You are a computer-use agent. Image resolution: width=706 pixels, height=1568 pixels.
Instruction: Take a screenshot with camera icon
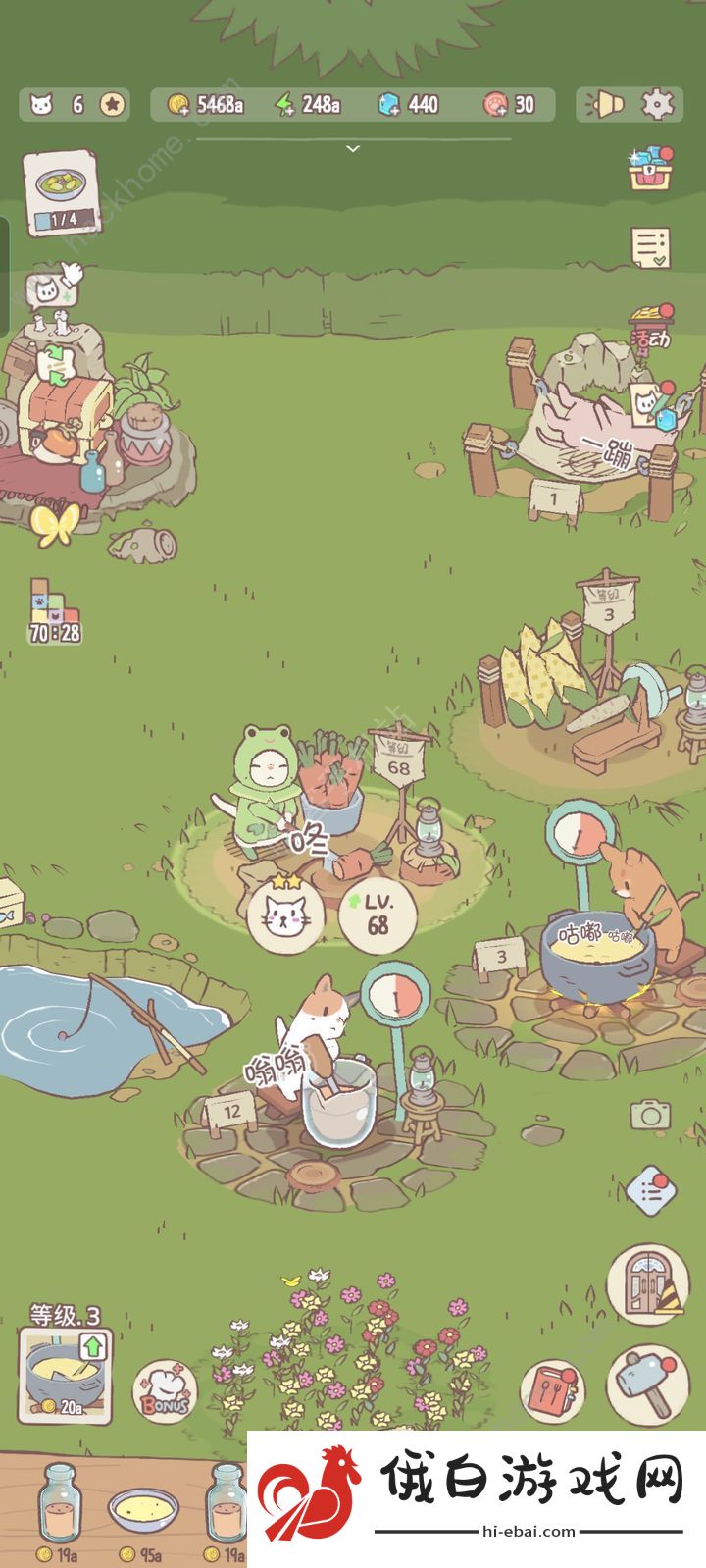coord(649,1115)
